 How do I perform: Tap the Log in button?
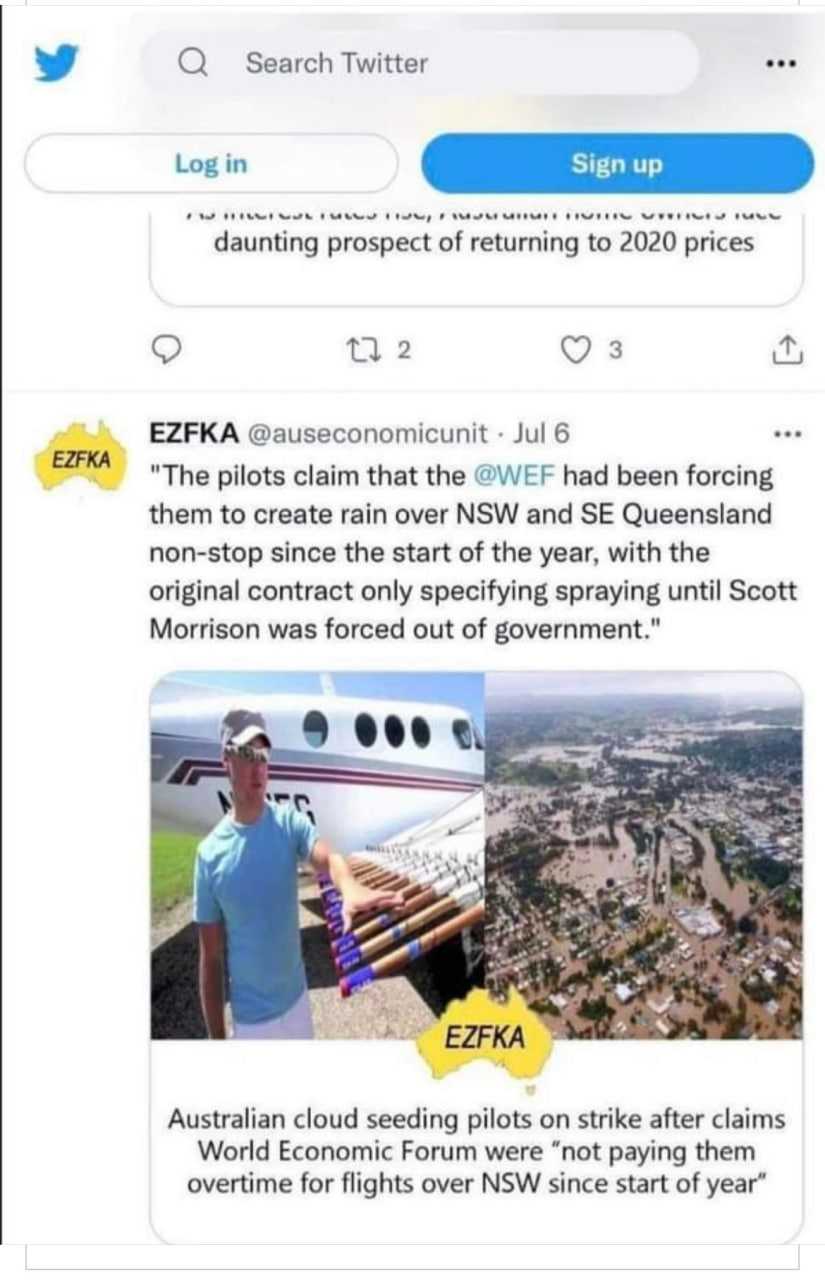(x=210, y=164)
